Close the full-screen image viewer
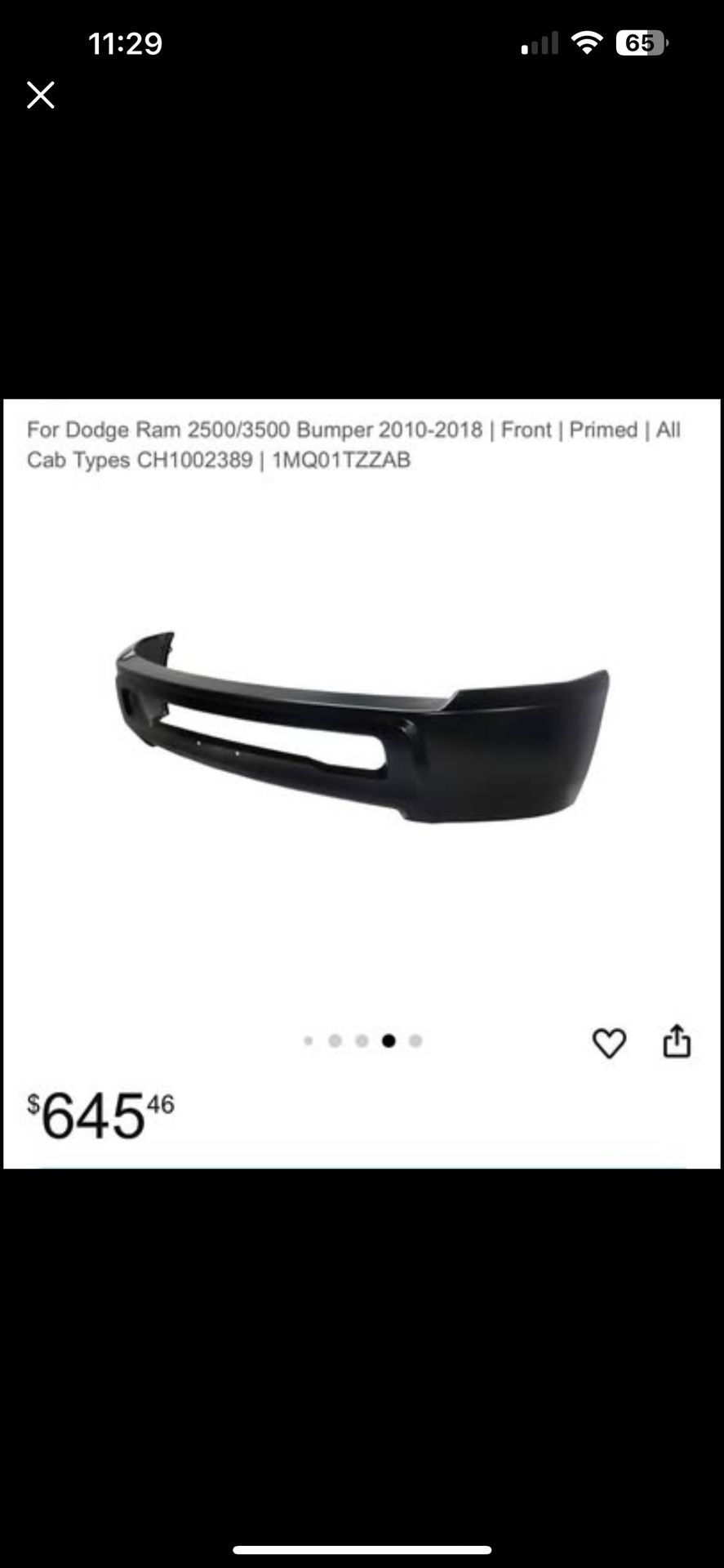 (x=40, y=96)
